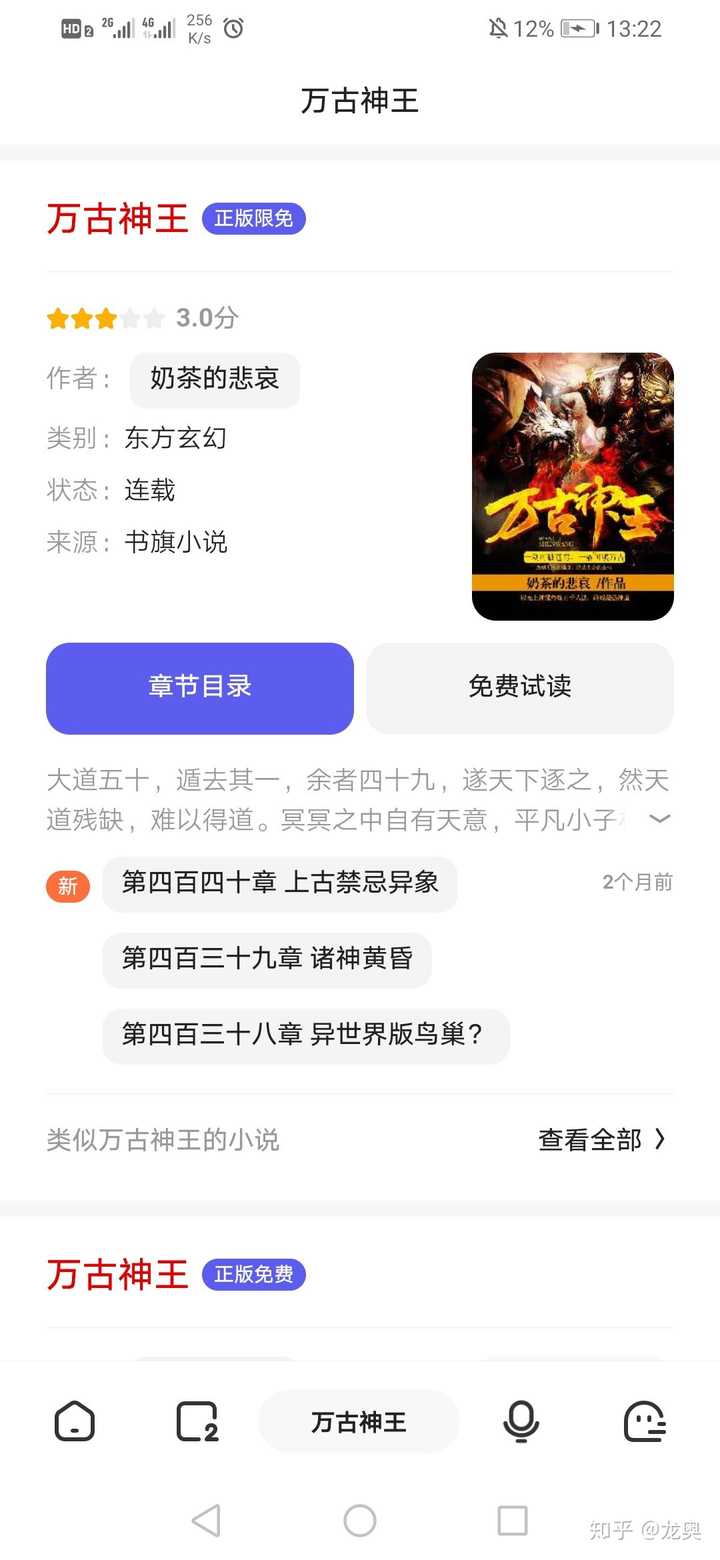Tap the 万古神王 search box in toolbar
Viewport: 720px width, 1560px height.
tap(359, 1421)
